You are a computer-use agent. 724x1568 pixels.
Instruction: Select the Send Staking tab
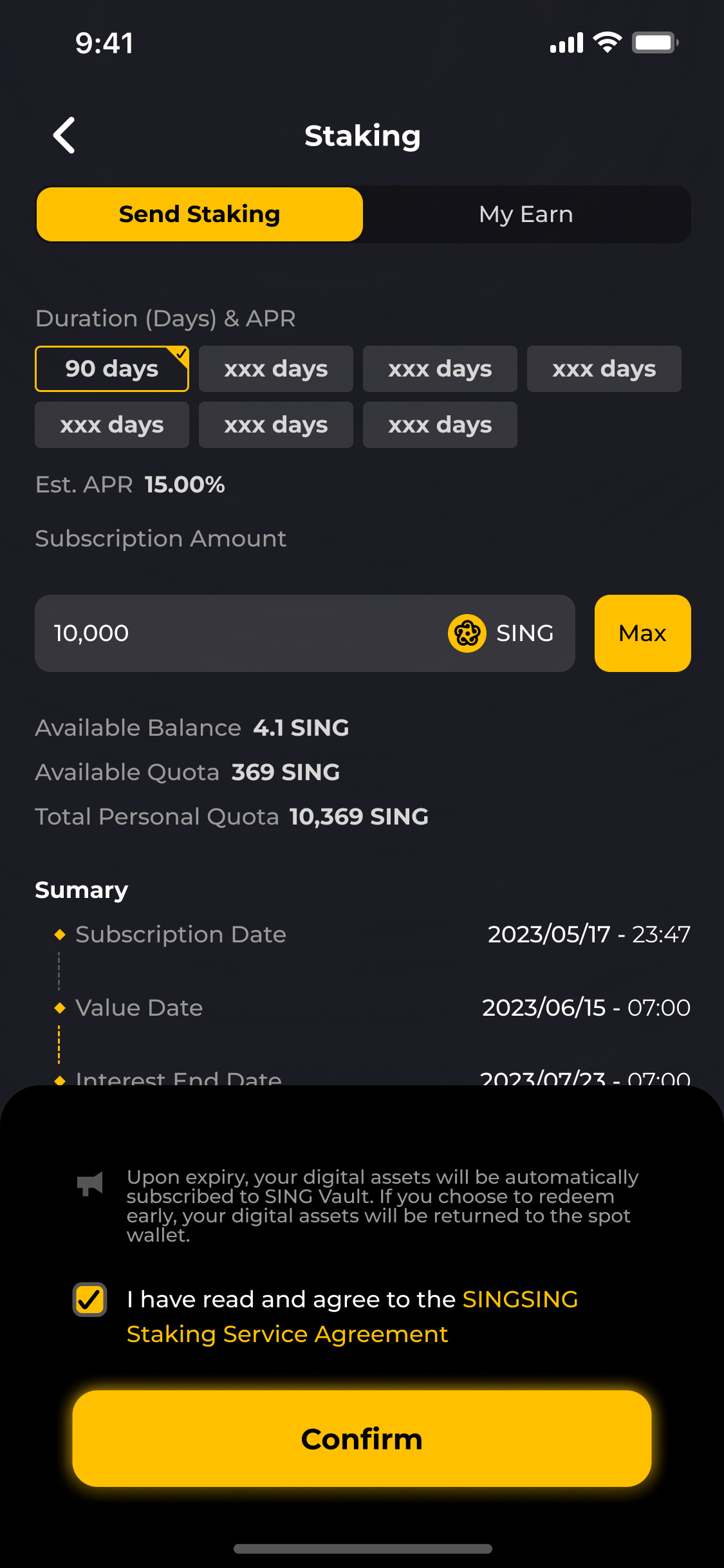pos(200,214)
